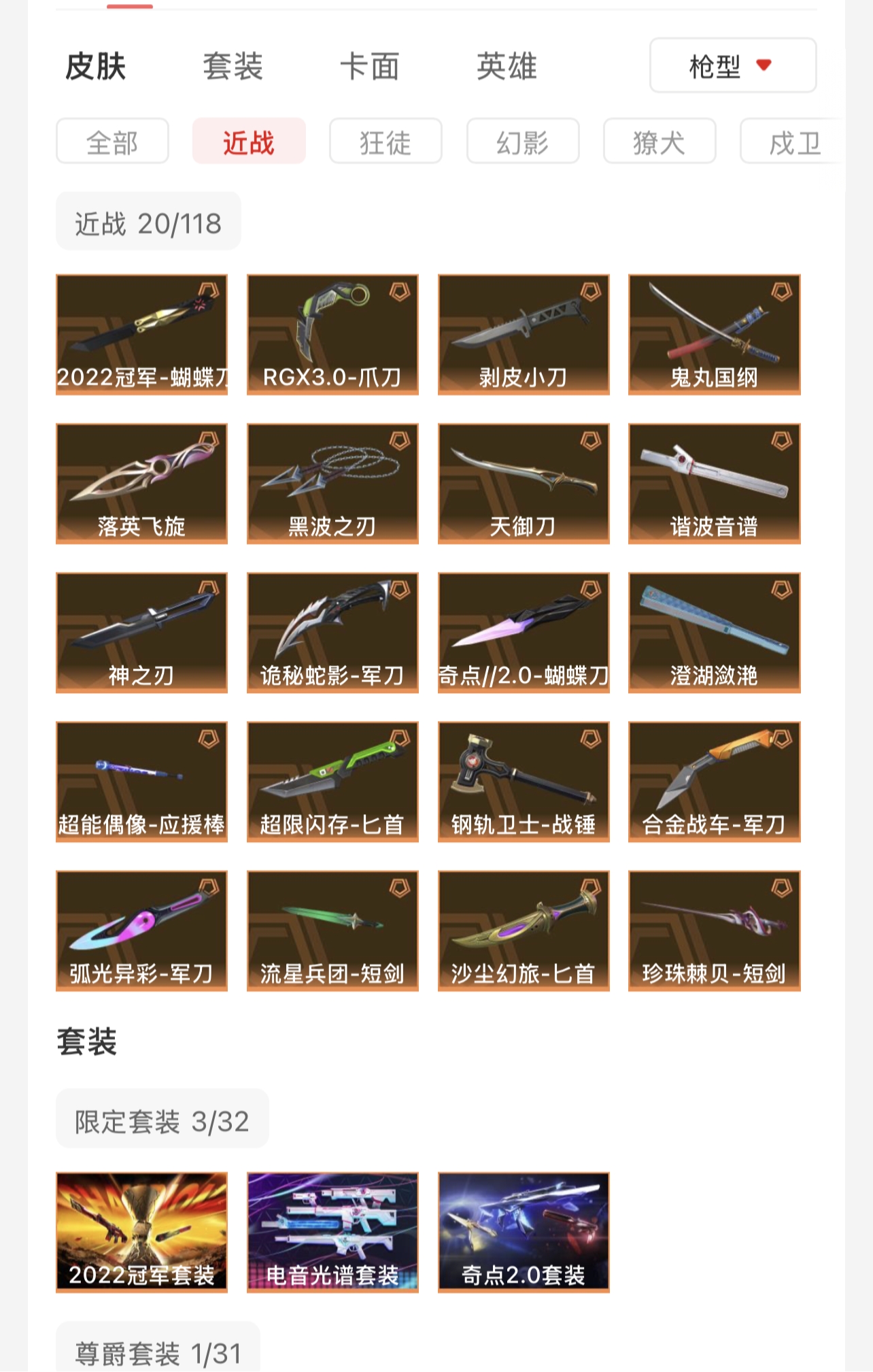Open the 超能偶像-应援棒 skin
The height and width of the screenshot is (1372, 873).
tap(141, 781)
